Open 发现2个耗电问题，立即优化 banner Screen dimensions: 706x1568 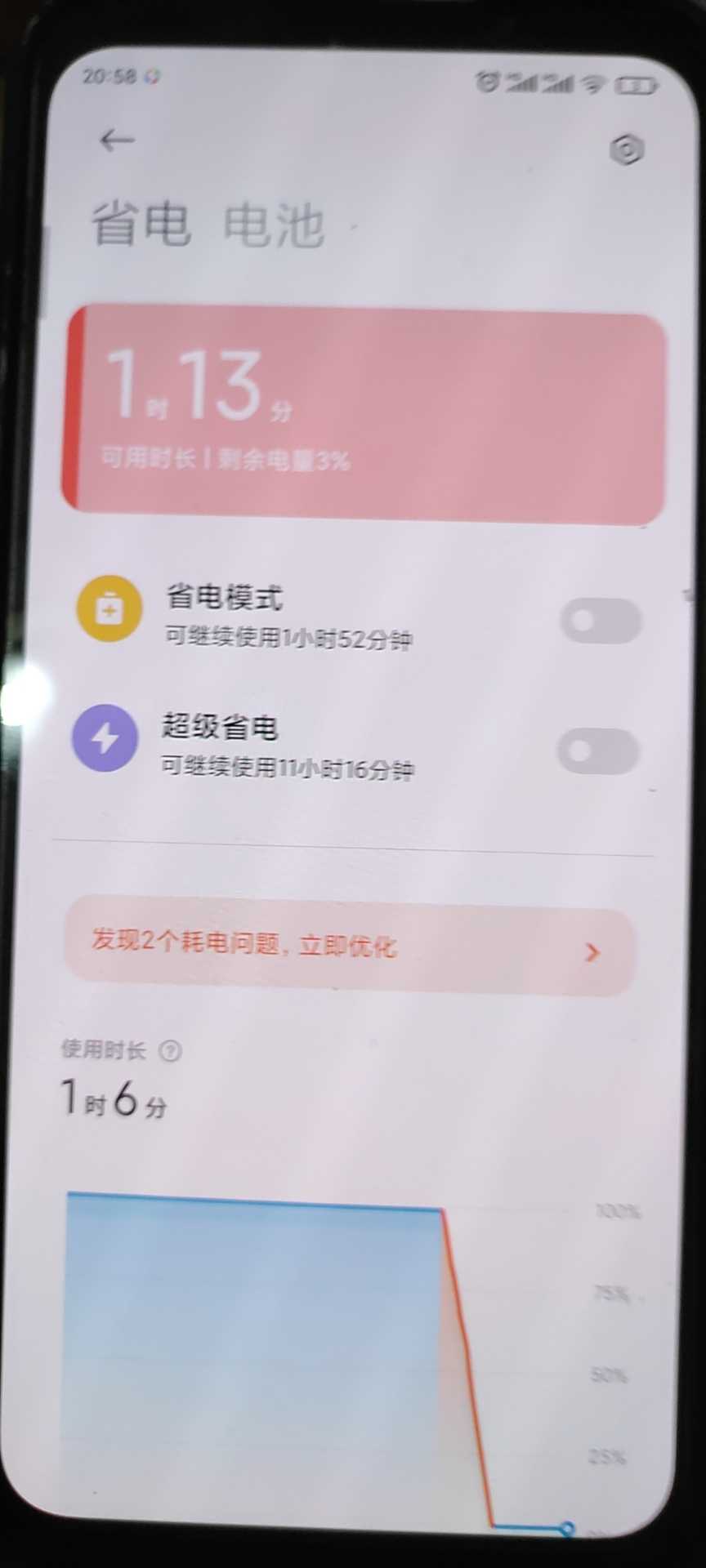pyautogui.click(x=349, y=949)
